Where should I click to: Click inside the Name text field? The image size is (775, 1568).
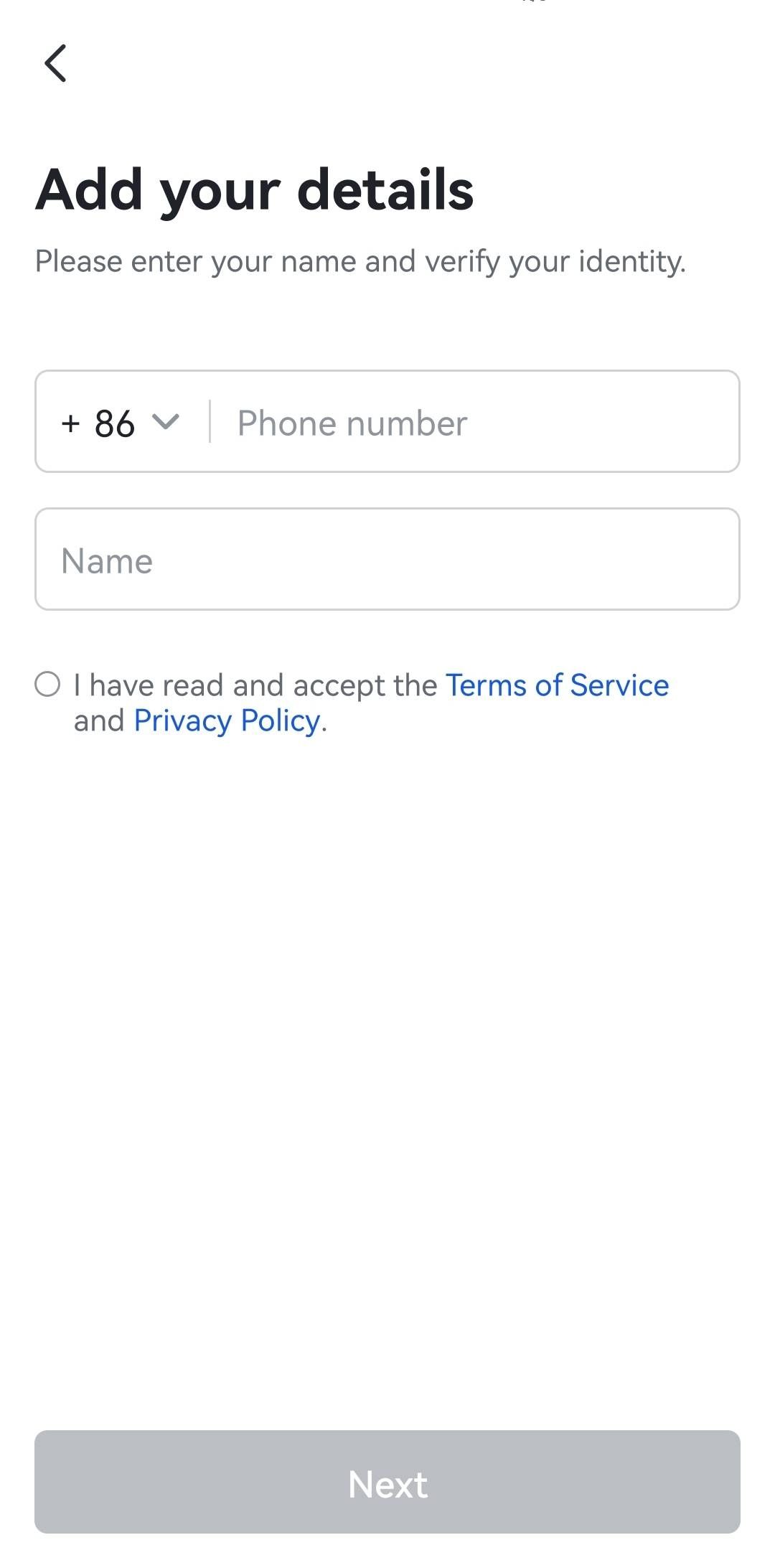coord(387,560)
